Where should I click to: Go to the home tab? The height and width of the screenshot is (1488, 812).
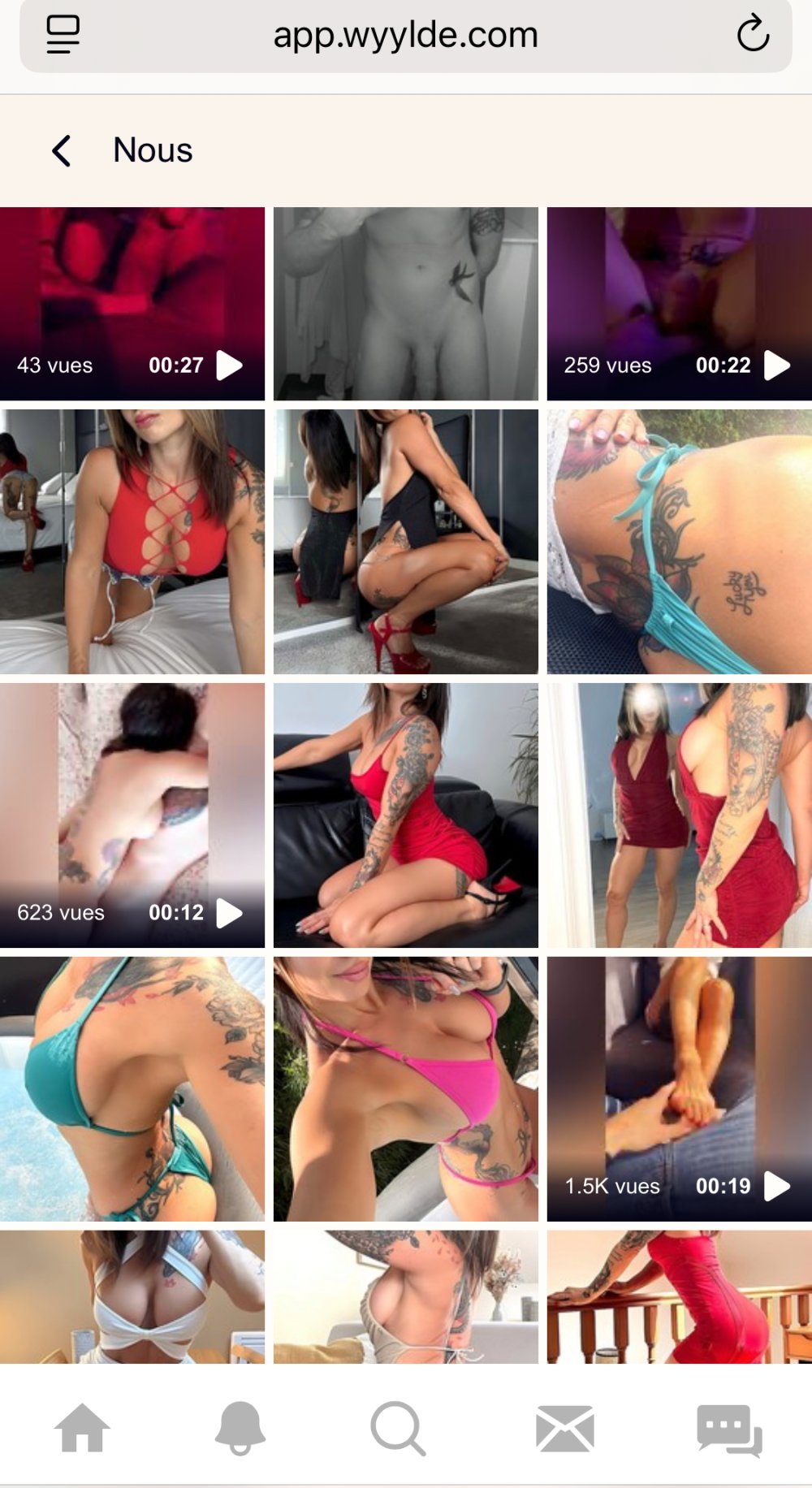point(82,1428)
